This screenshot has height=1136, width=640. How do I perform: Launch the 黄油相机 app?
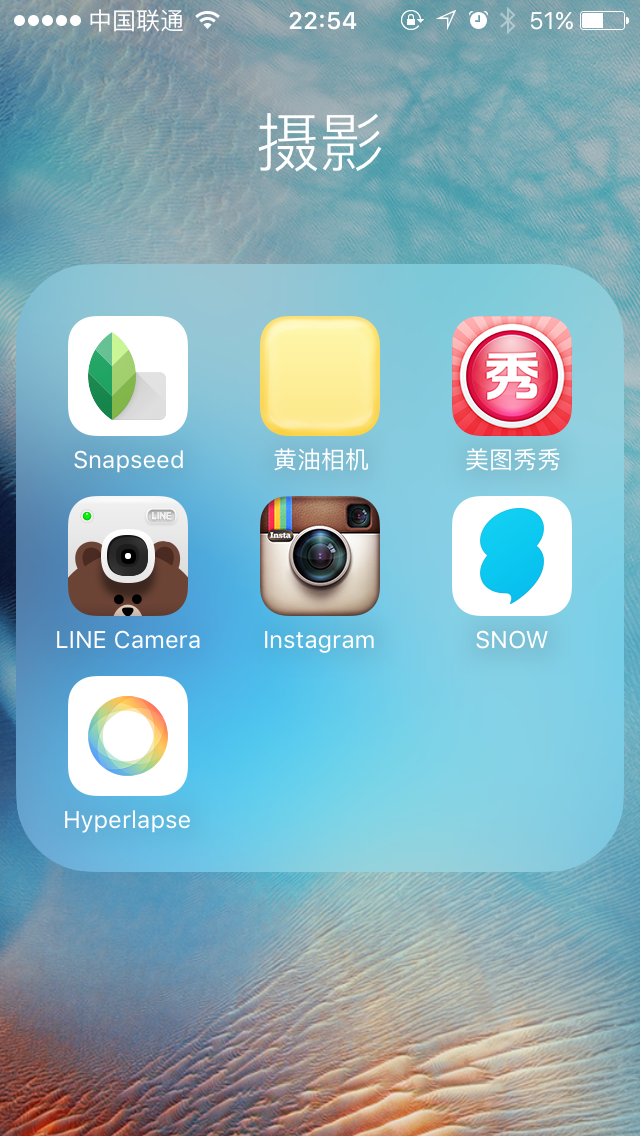tap(320, 376)
